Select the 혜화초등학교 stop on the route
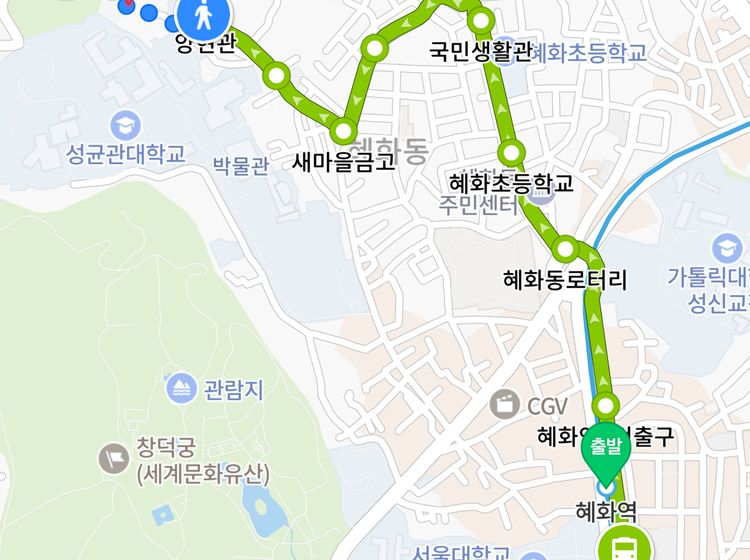750x560 pixels. click(512, 153)
